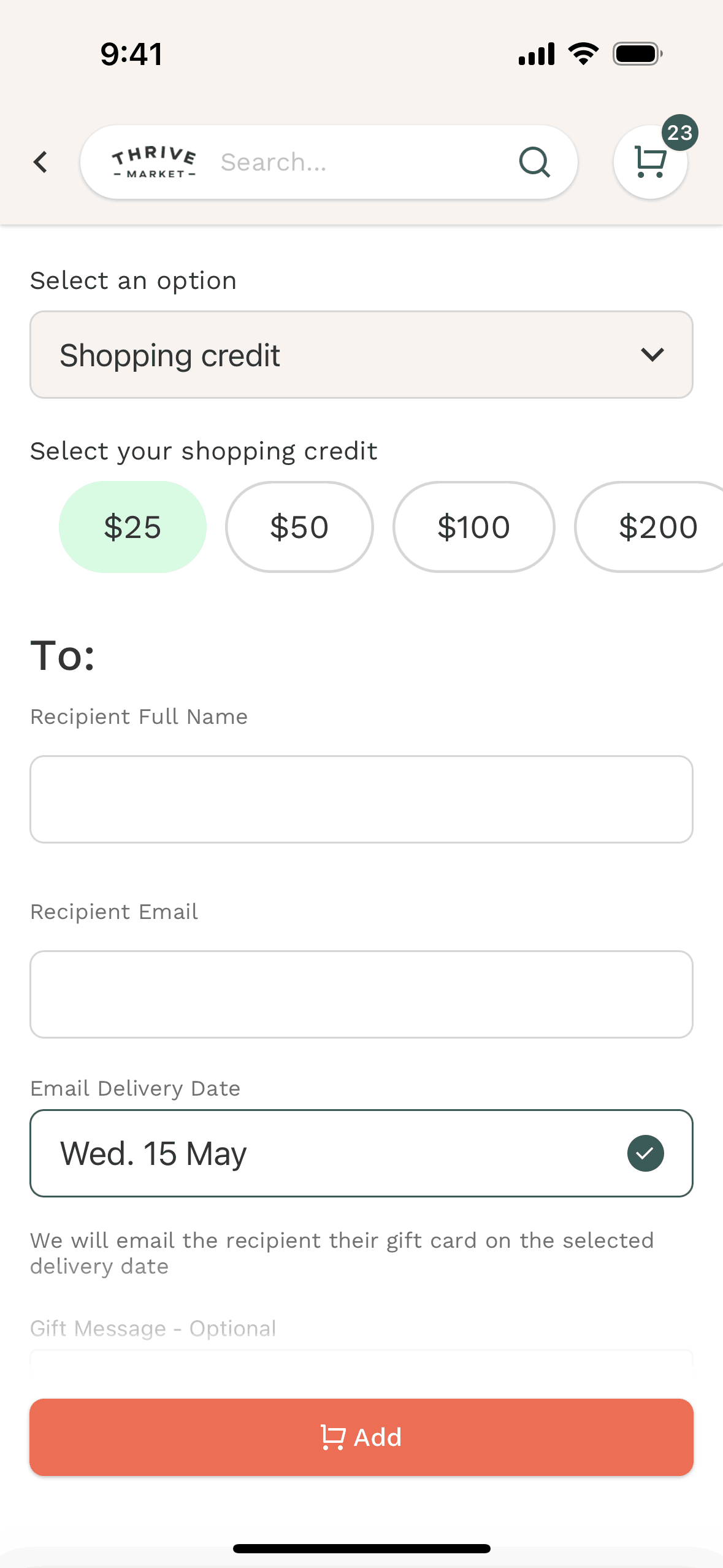Open the shopping cart with 23 items
Image resolution: width=723 pixels, height=1568 pixels.
[650, 162]
